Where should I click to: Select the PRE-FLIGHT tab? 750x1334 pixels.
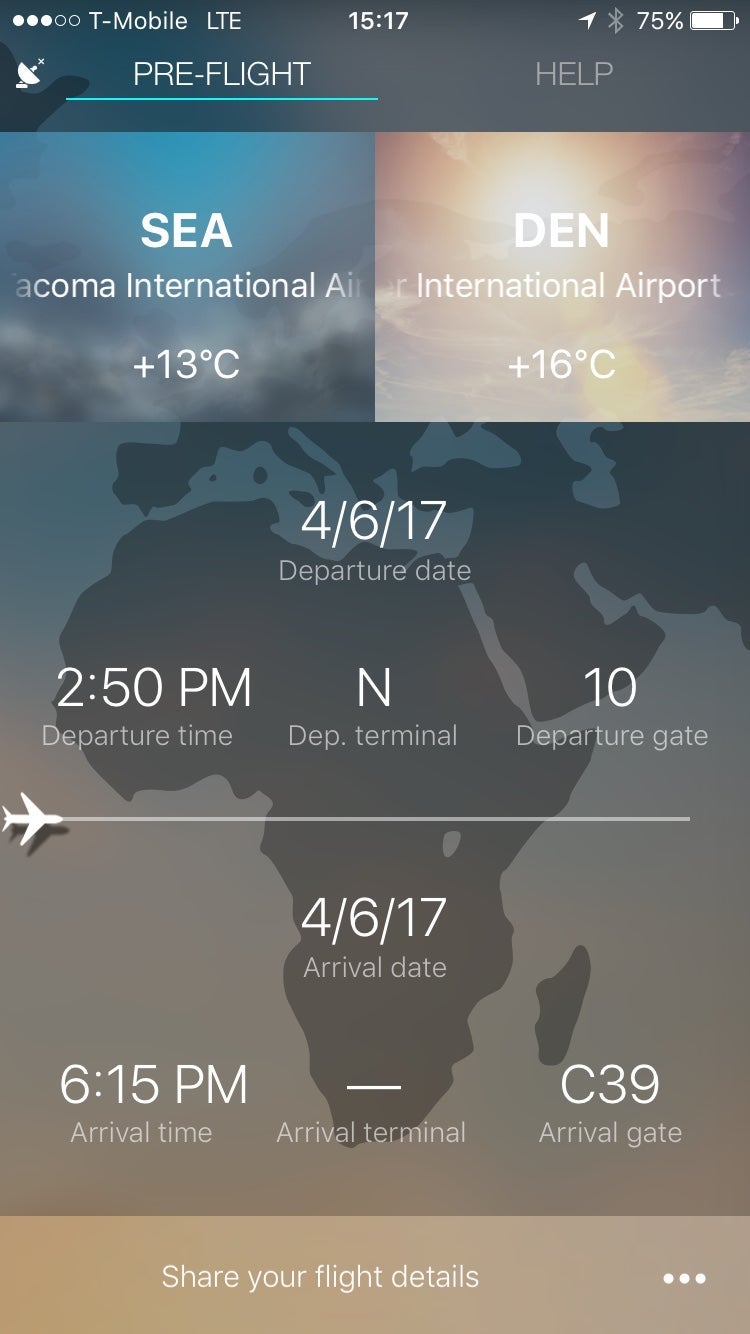pyautogui.click(x=222, y=74)
